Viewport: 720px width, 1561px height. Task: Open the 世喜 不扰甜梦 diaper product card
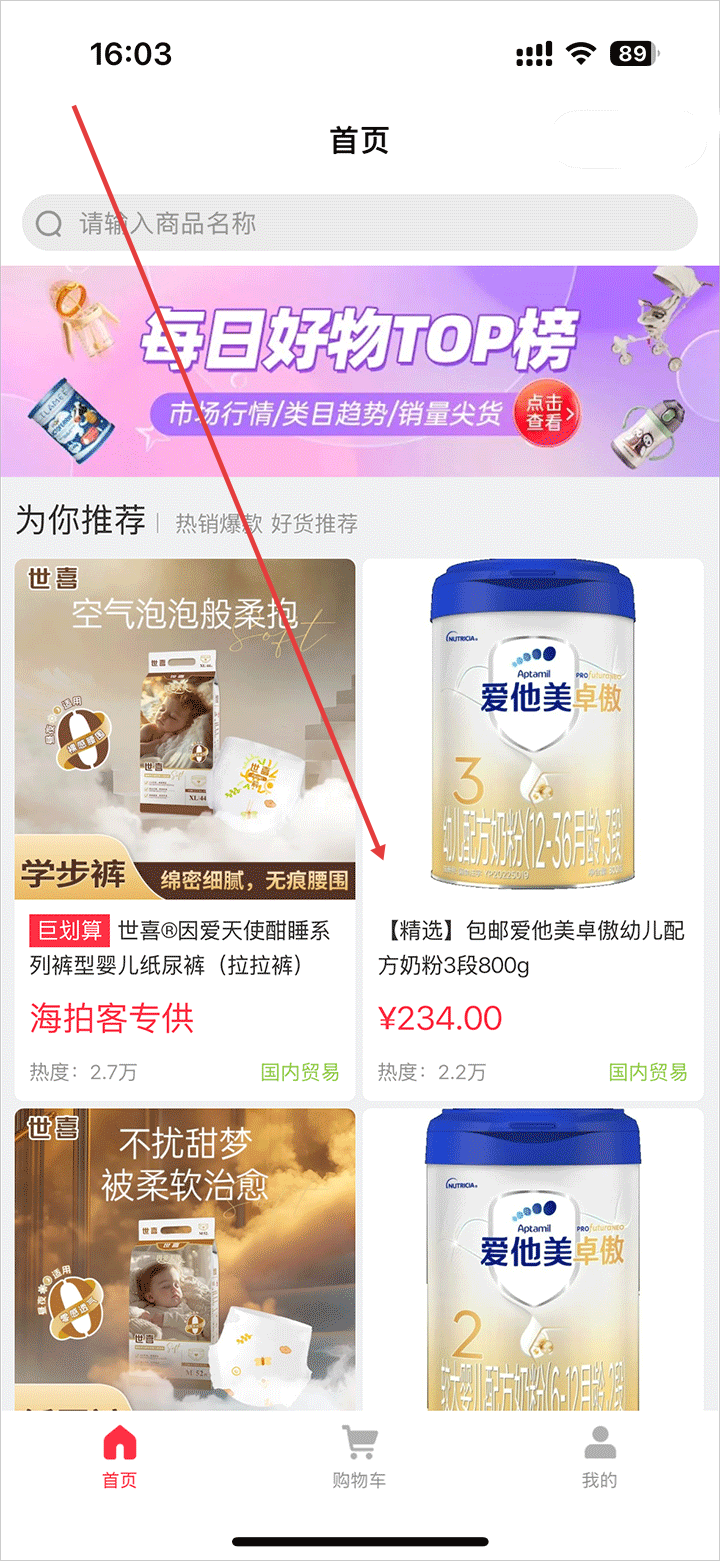(185, 1258)
